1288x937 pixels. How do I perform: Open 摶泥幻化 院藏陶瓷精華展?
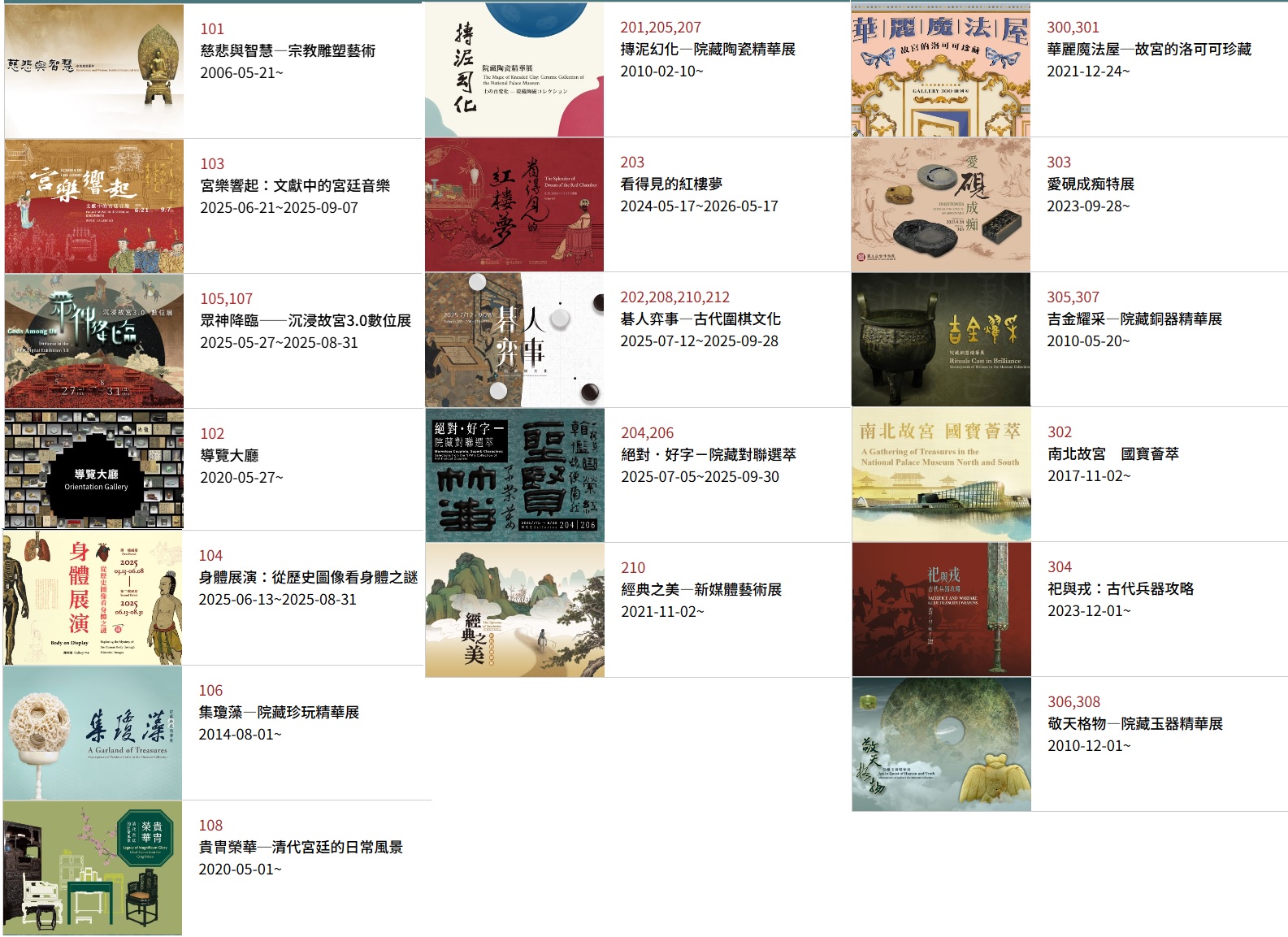[x=708, y=49]
